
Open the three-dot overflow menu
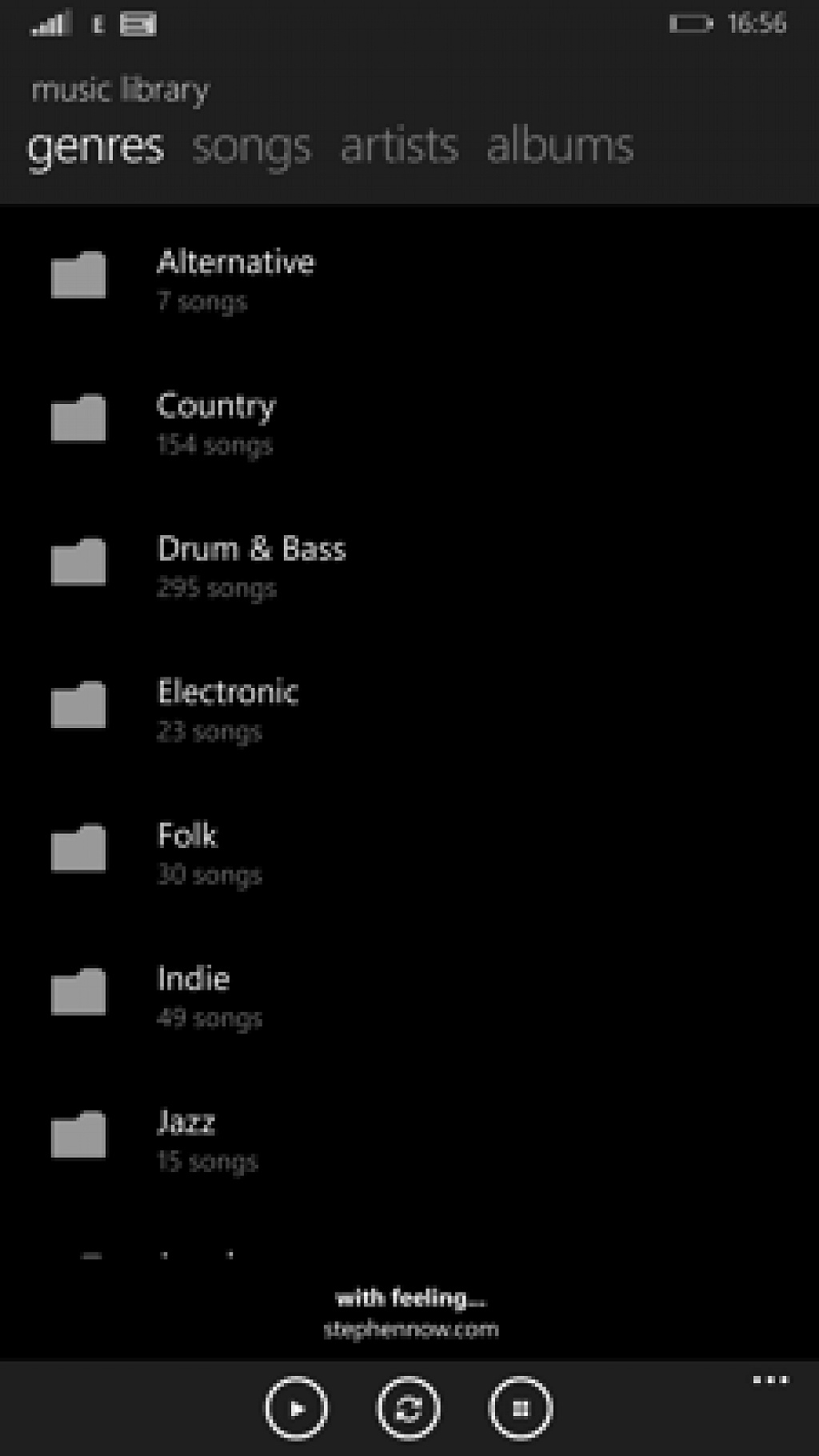coord(771,1380)
